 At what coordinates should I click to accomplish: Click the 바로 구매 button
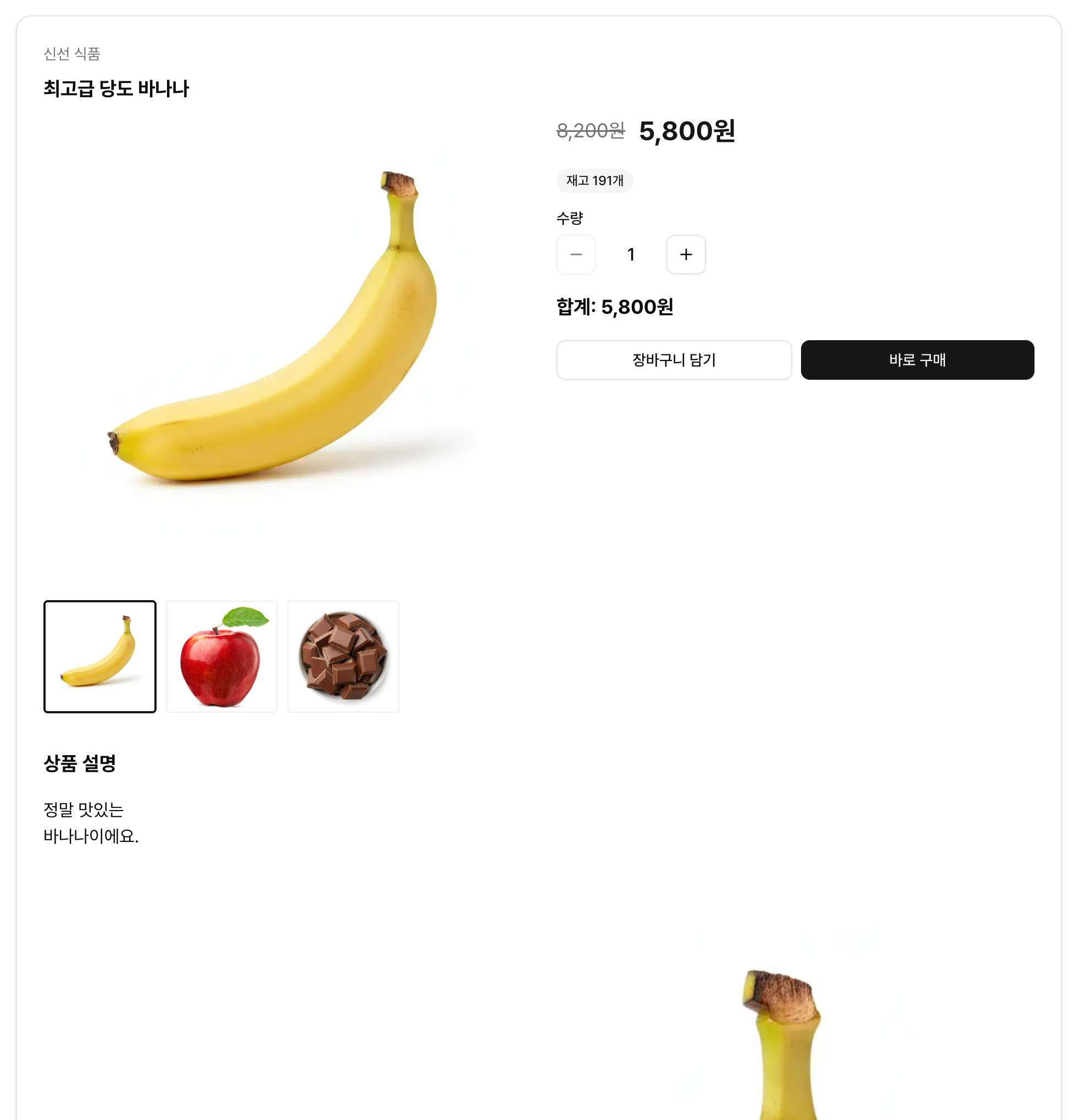pyautogui.click(x=917, y=360)
